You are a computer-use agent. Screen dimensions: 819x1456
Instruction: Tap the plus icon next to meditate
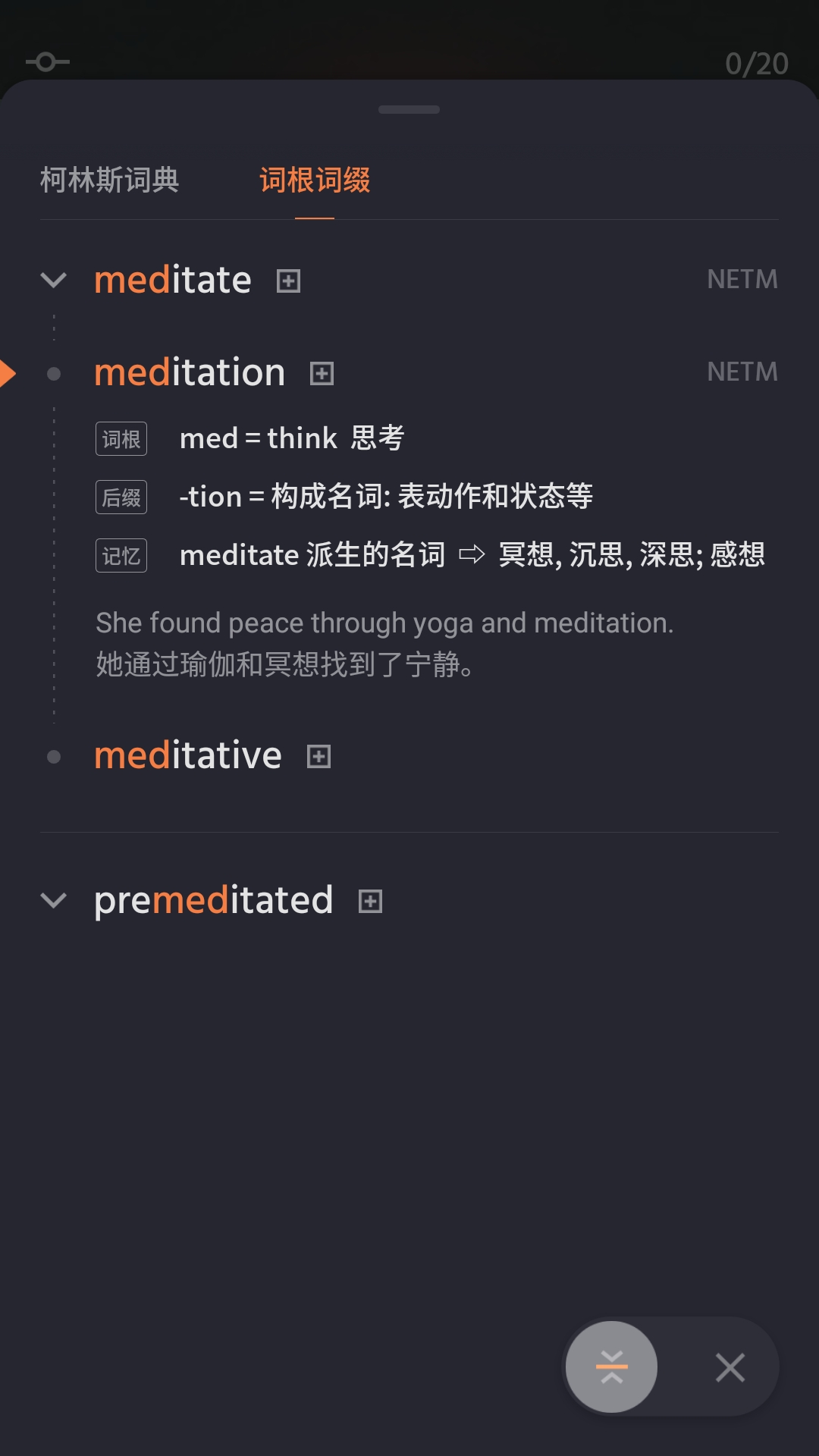pyautogui.click(x=288, y=281)
